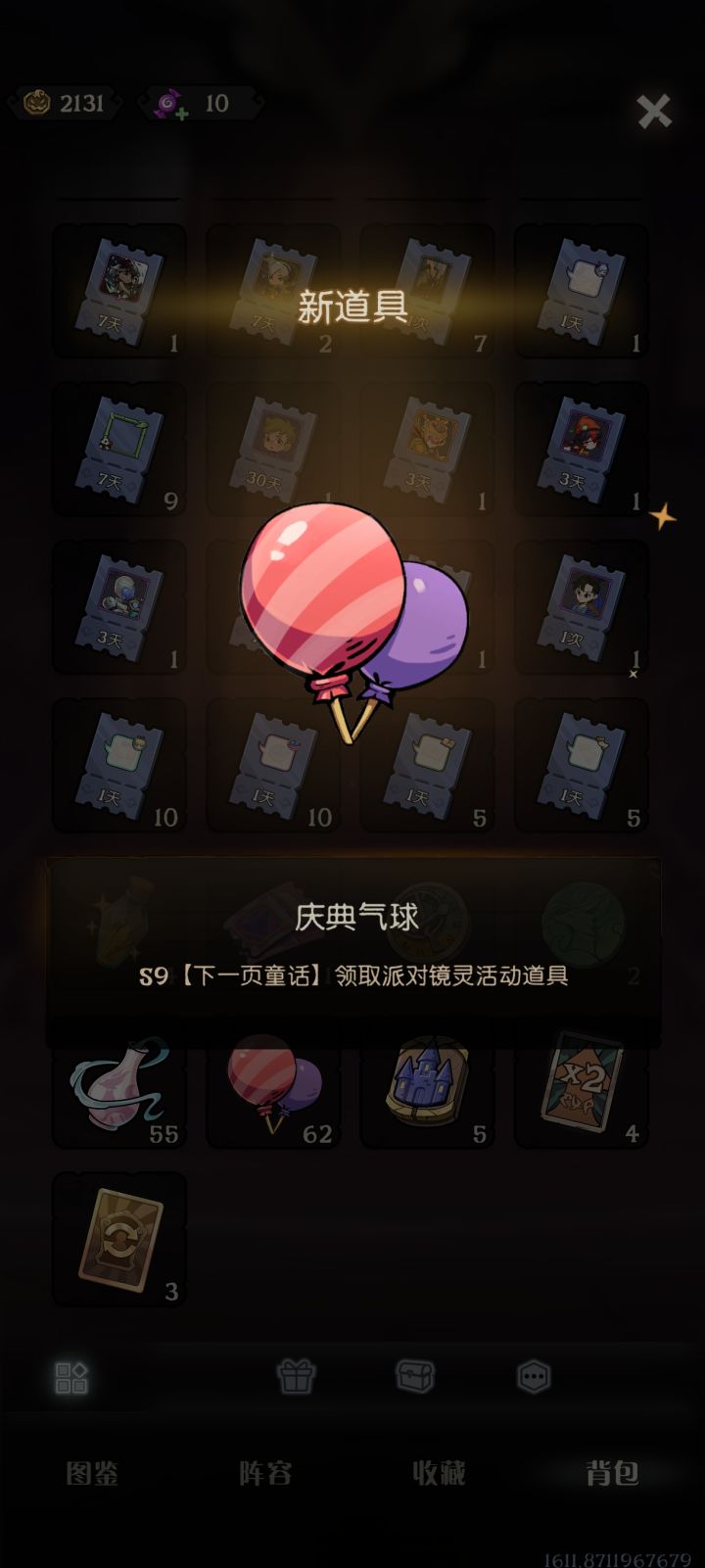Tap the 庆典气球 balloon item stack of 62

click(272, 1089)
